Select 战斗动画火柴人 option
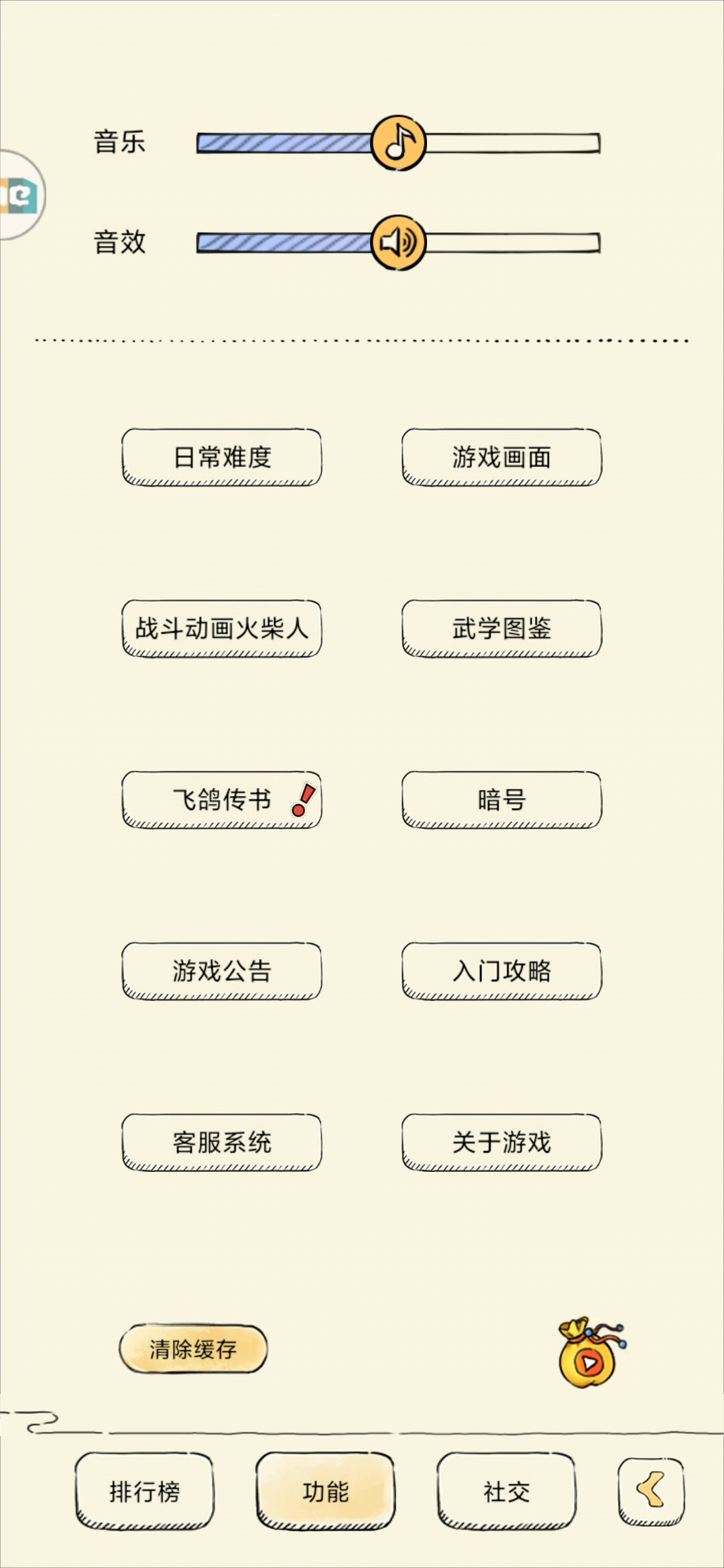724x1568 pixels. 222,629
